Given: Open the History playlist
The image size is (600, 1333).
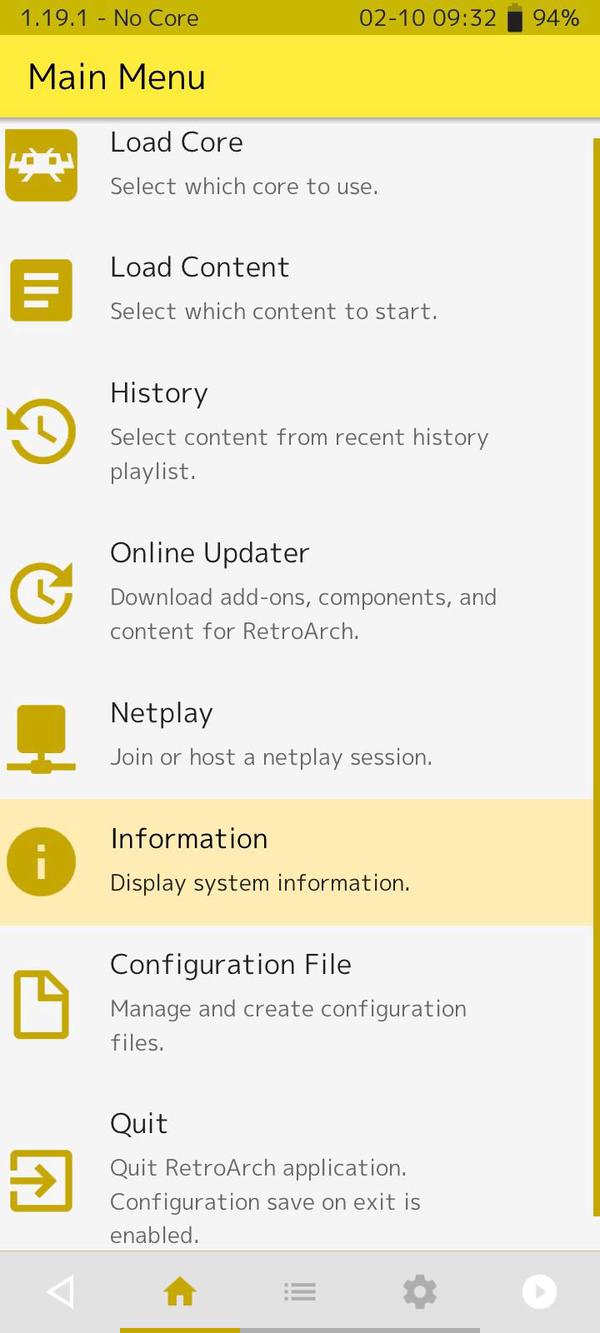Looking at the screenshot, I should coord(297,433).
